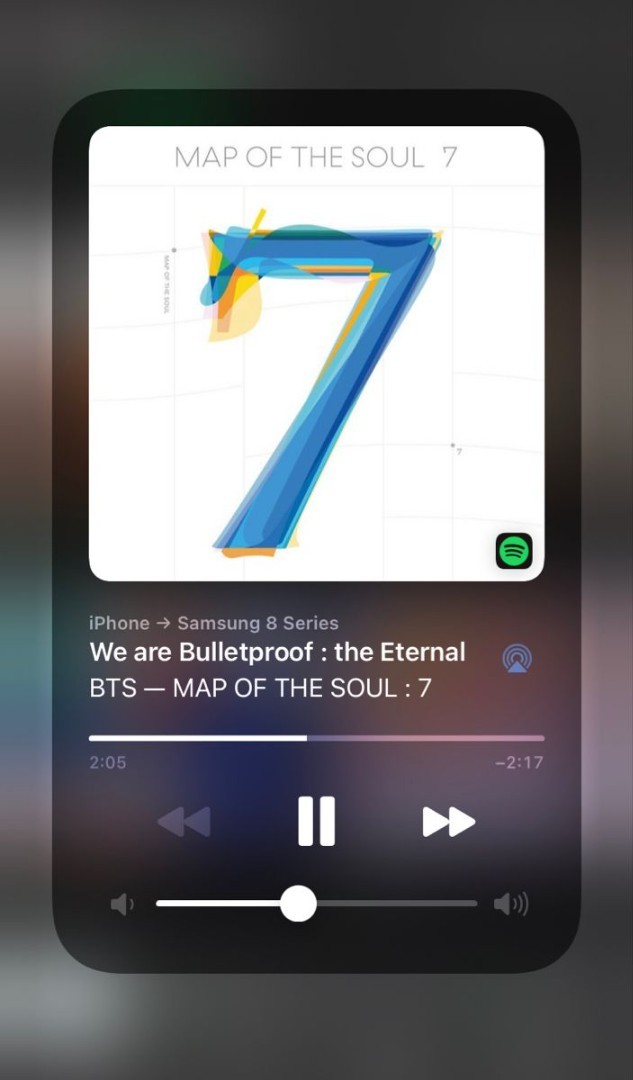Open the AirPlay output picker
The image size is (633, 1080).
pos(517,657)
